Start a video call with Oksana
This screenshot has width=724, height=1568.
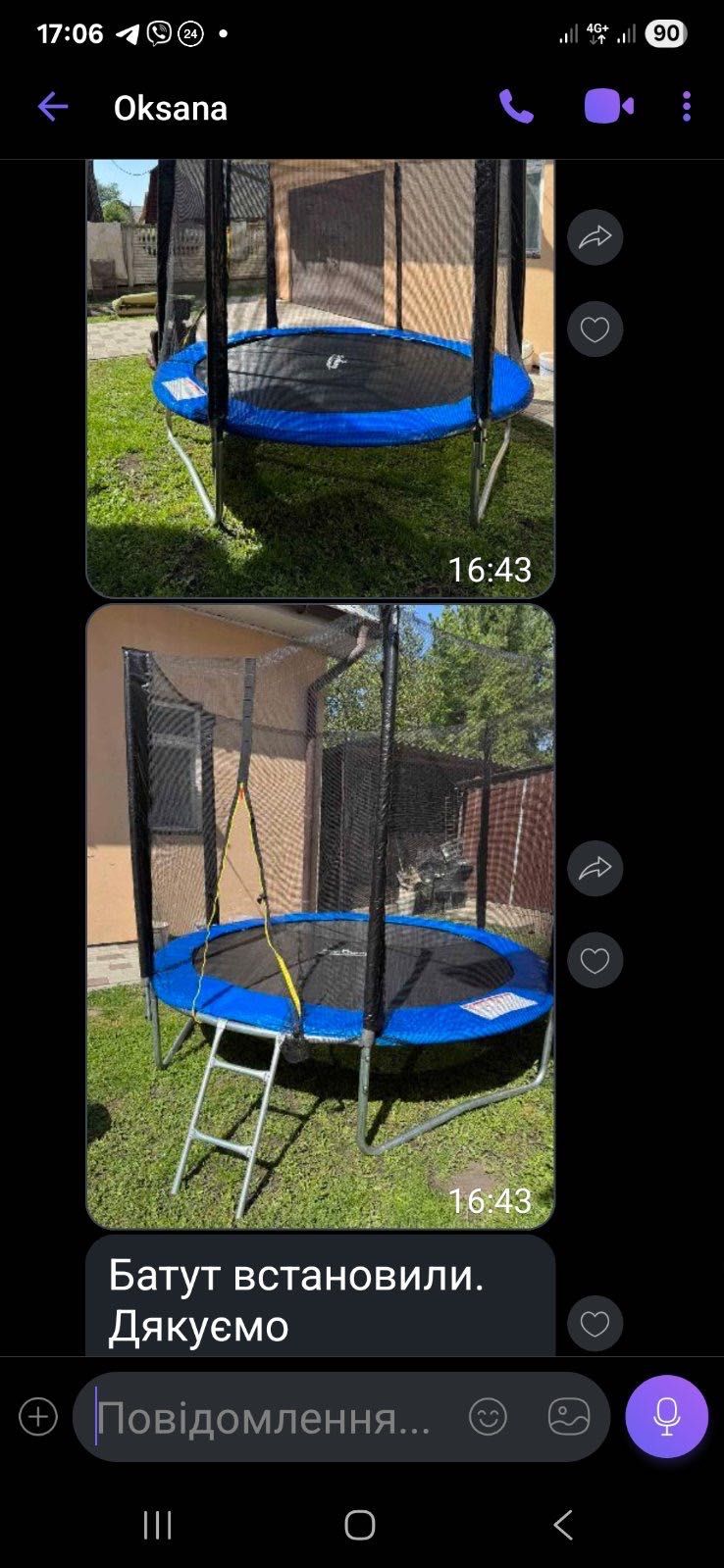tap(608, 107)
